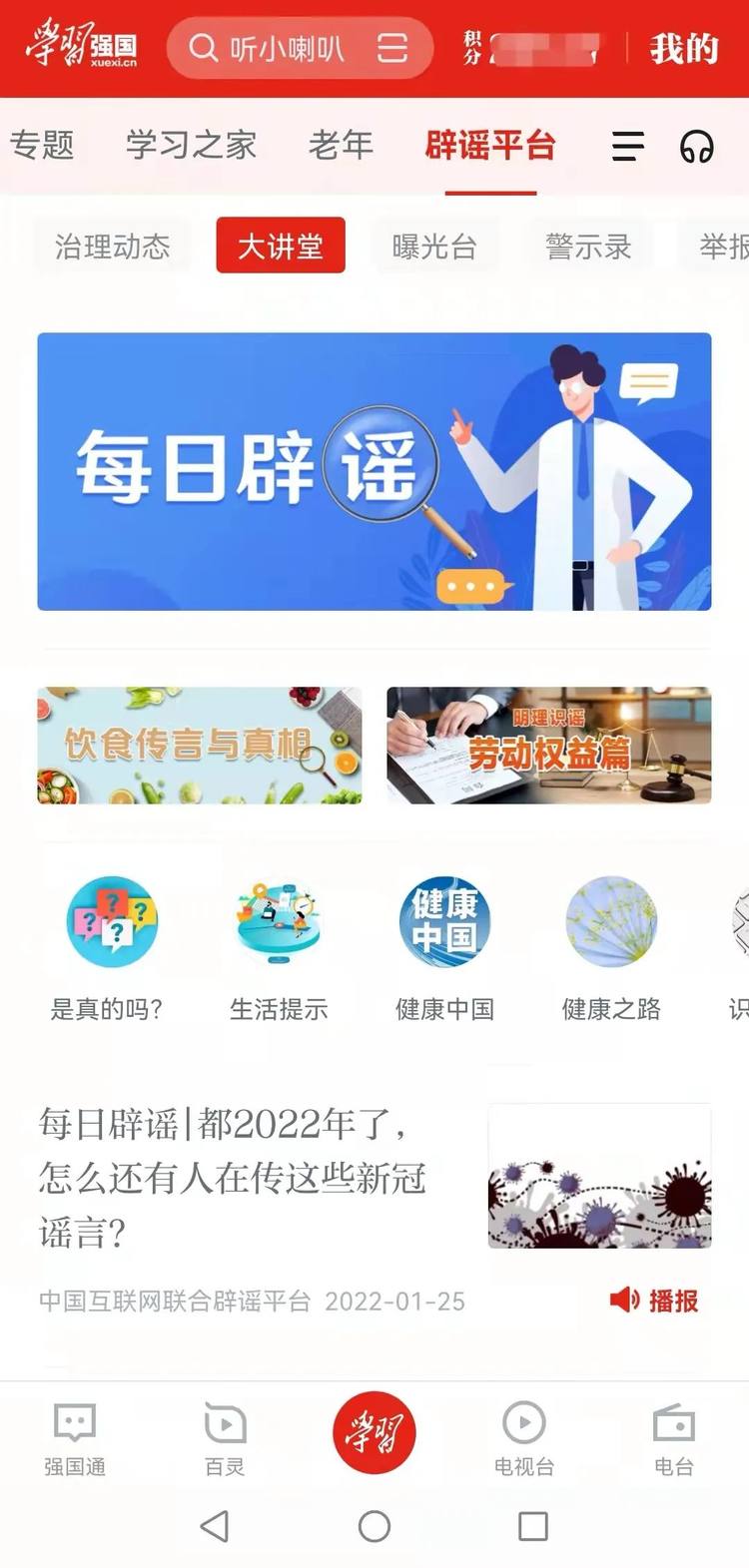Go to the 强国通 tab
749x1568 pixels.
pyautogui.click(x=75, y=1437)
